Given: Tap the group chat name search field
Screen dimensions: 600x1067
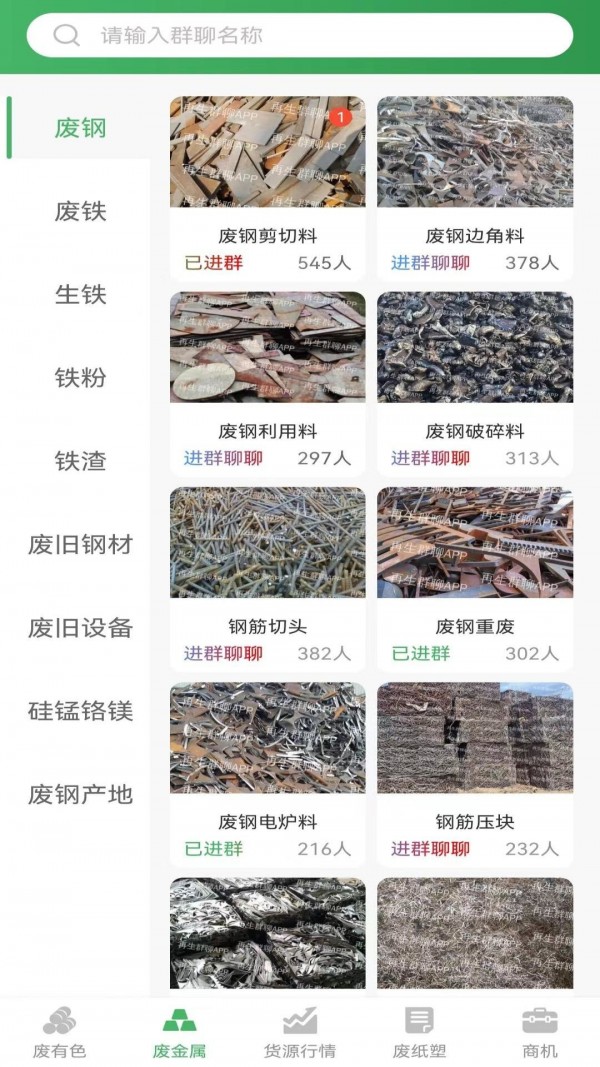Looking at the screenshot, I should [x=300, y=36].
